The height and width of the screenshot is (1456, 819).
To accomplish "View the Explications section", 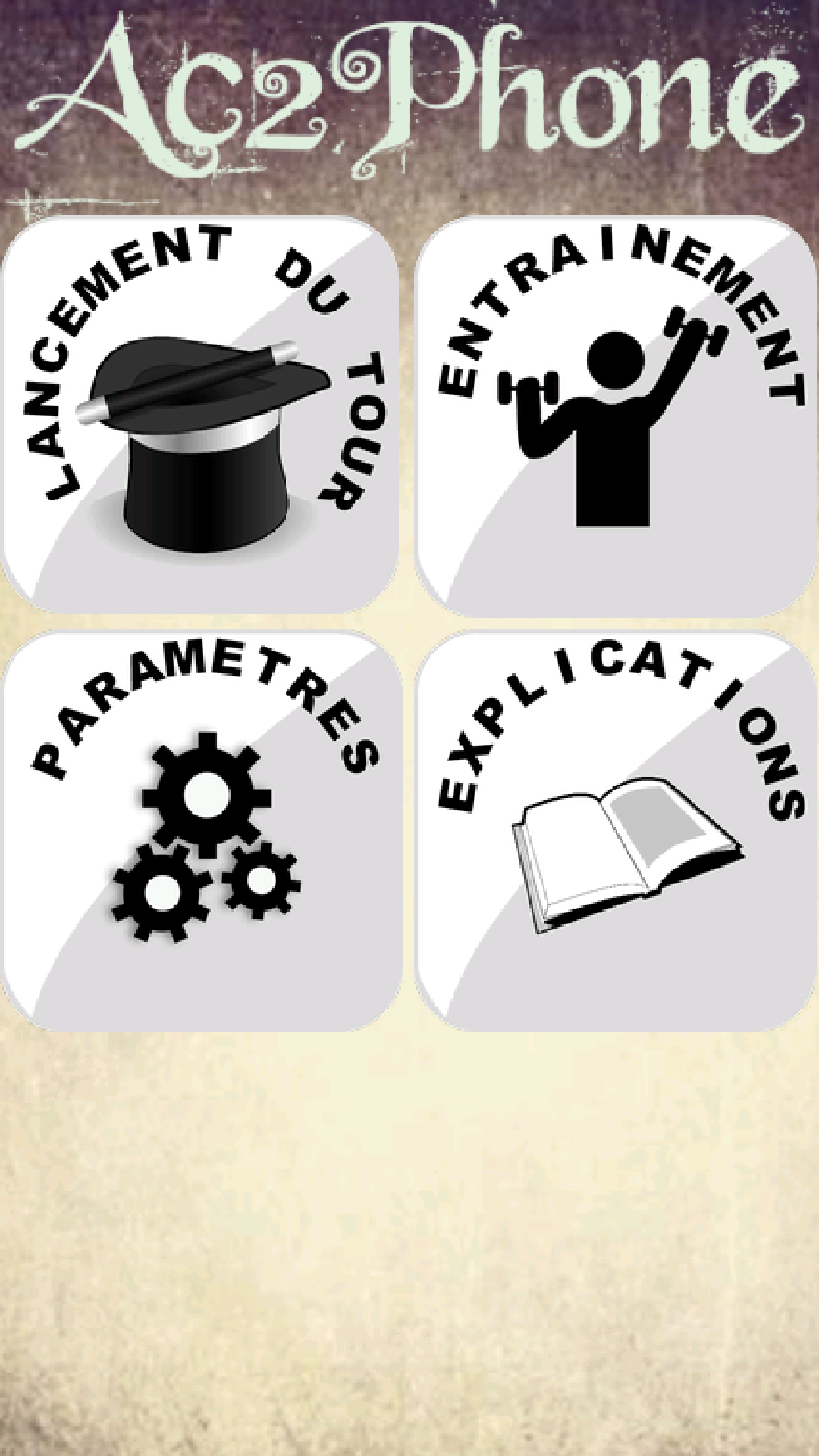I will pyautogui.click(x=617, y=831).
